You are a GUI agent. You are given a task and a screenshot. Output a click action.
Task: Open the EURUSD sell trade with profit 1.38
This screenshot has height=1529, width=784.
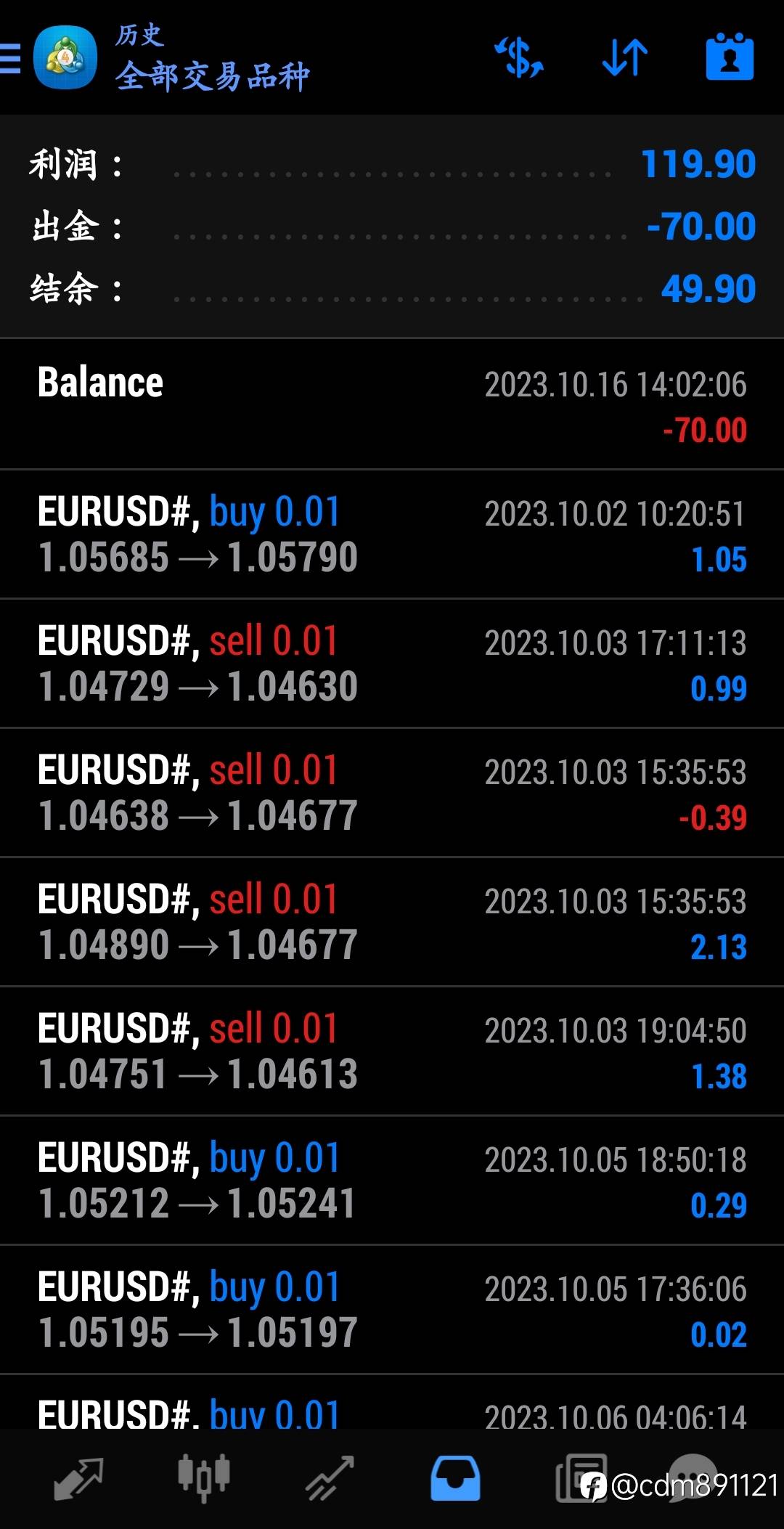click(392, 1051)
